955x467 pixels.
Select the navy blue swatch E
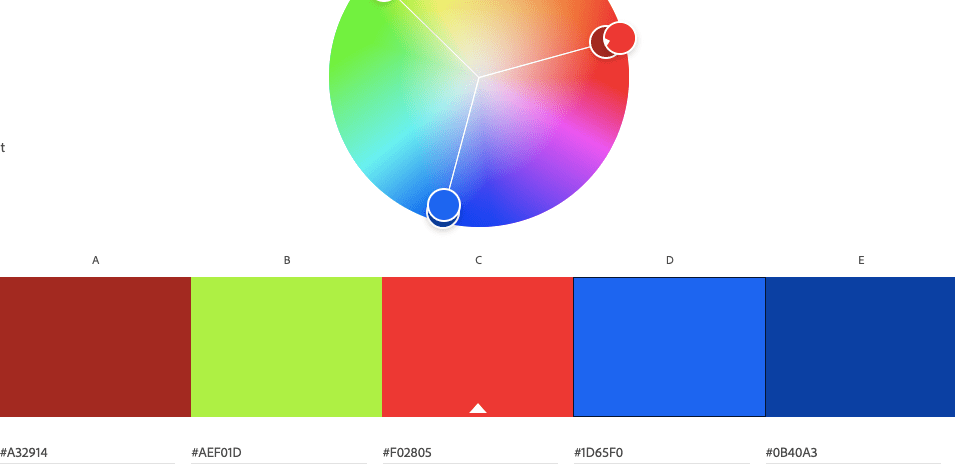click(860, 346)
